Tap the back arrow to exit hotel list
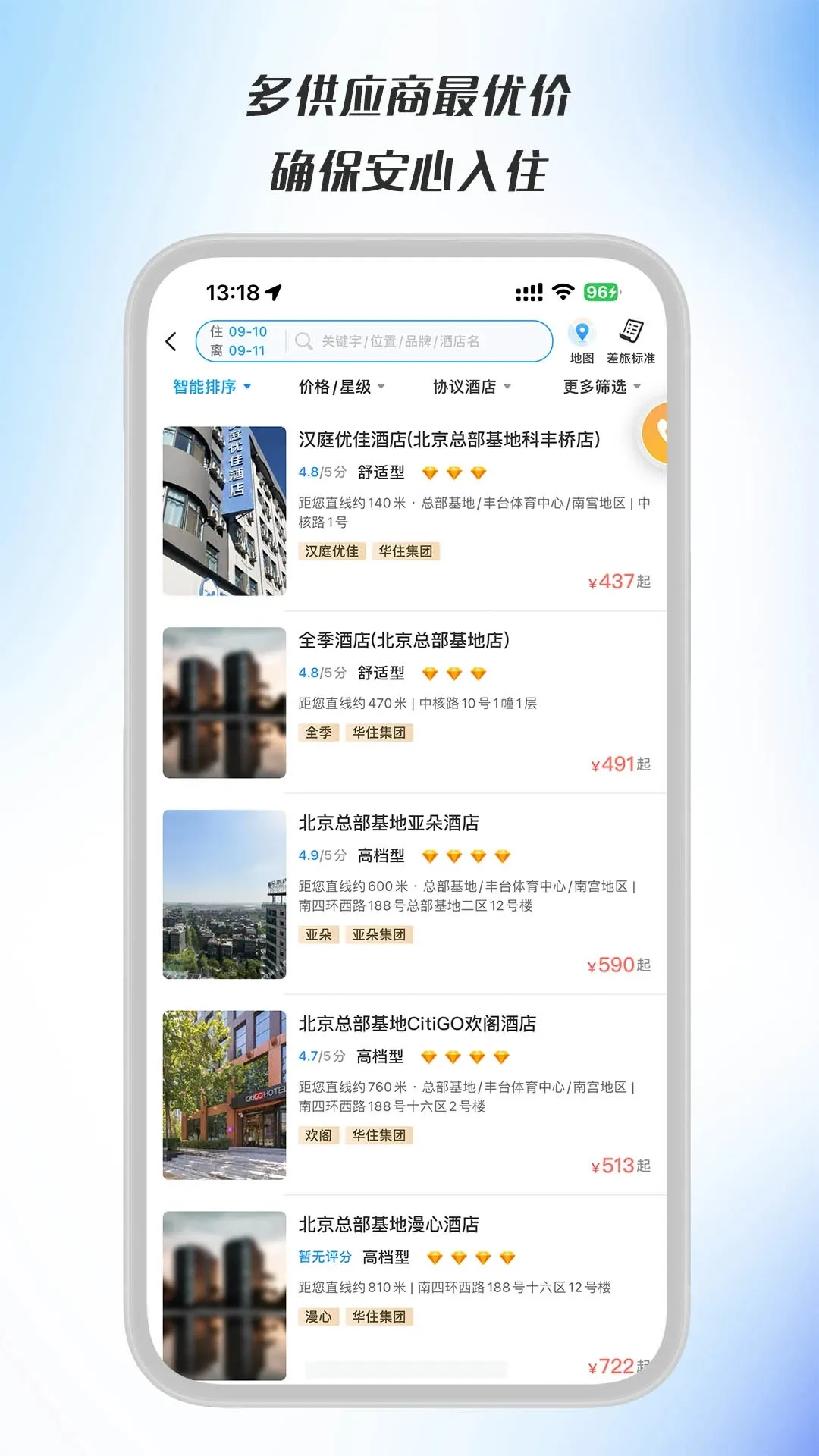 [172, 341]
